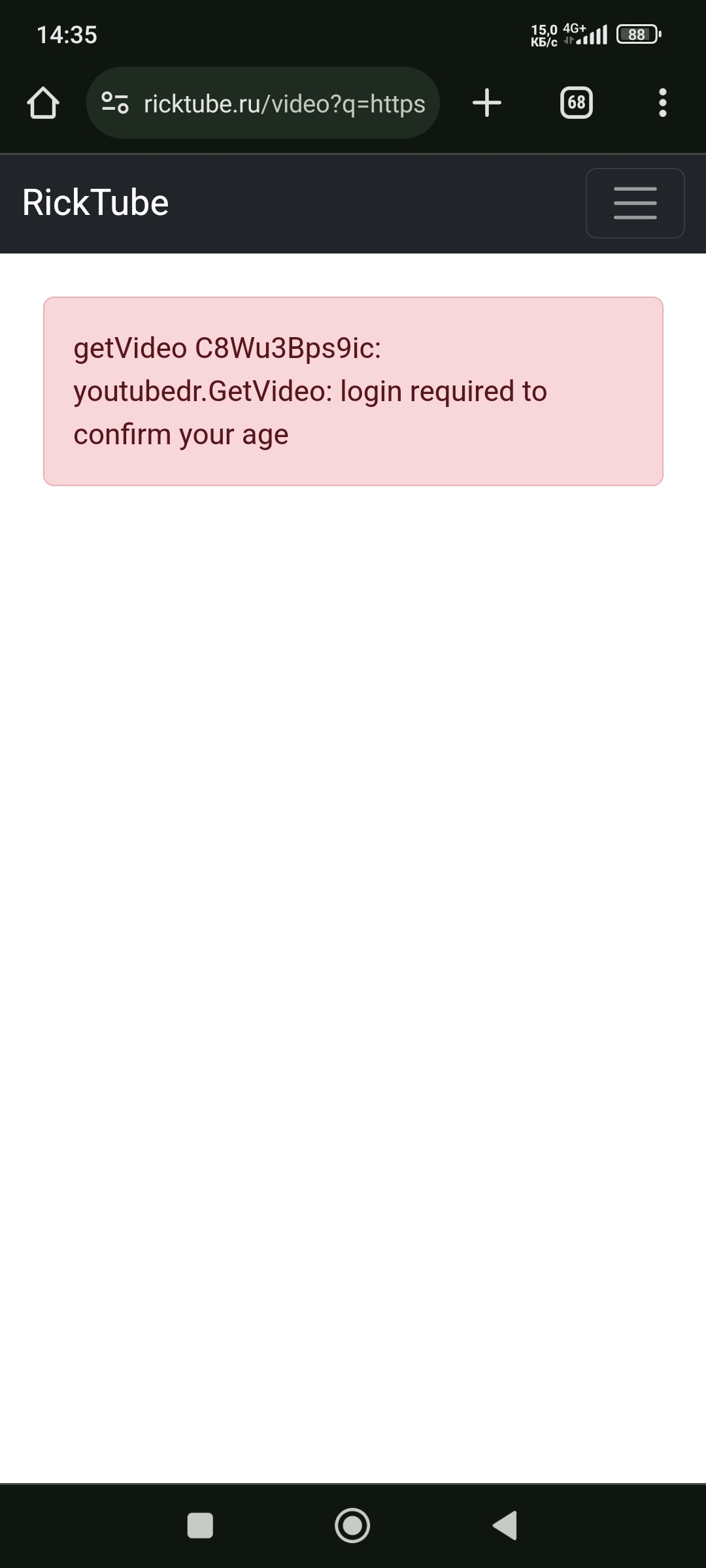
Task: Go back using system back button
Action: point(505,1526)
